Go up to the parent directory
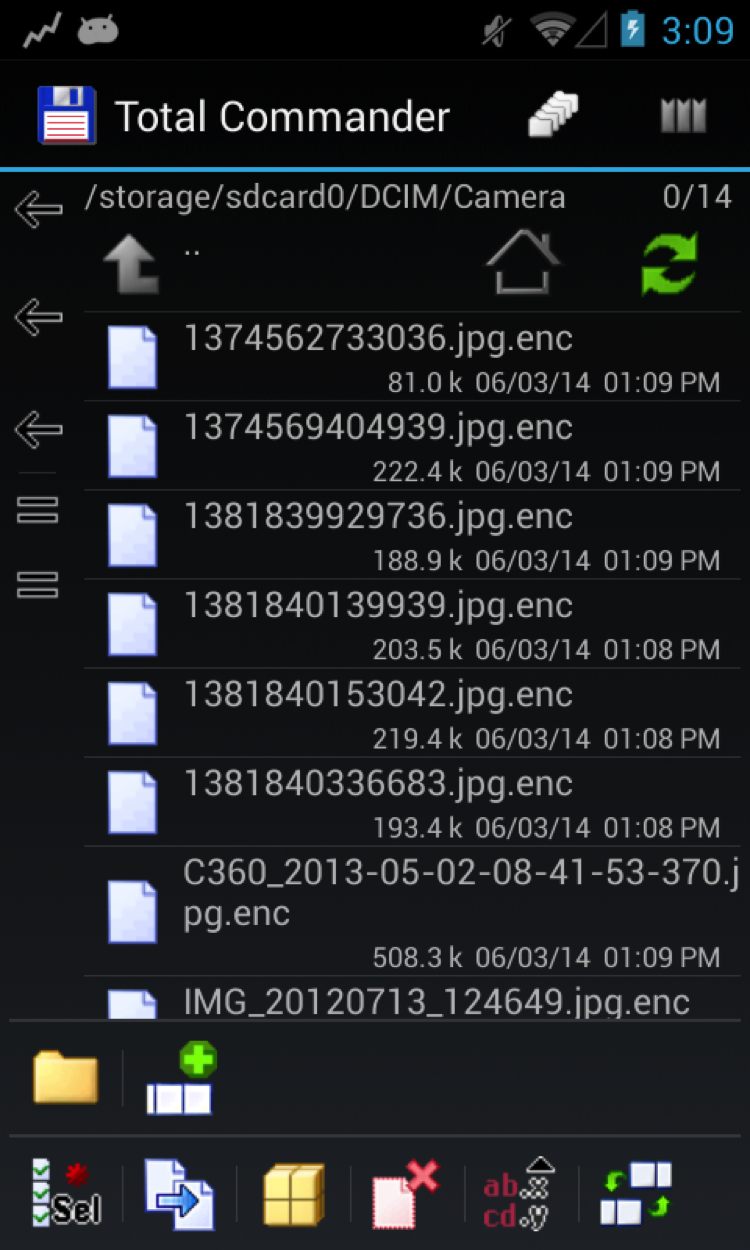 [131, 264]
